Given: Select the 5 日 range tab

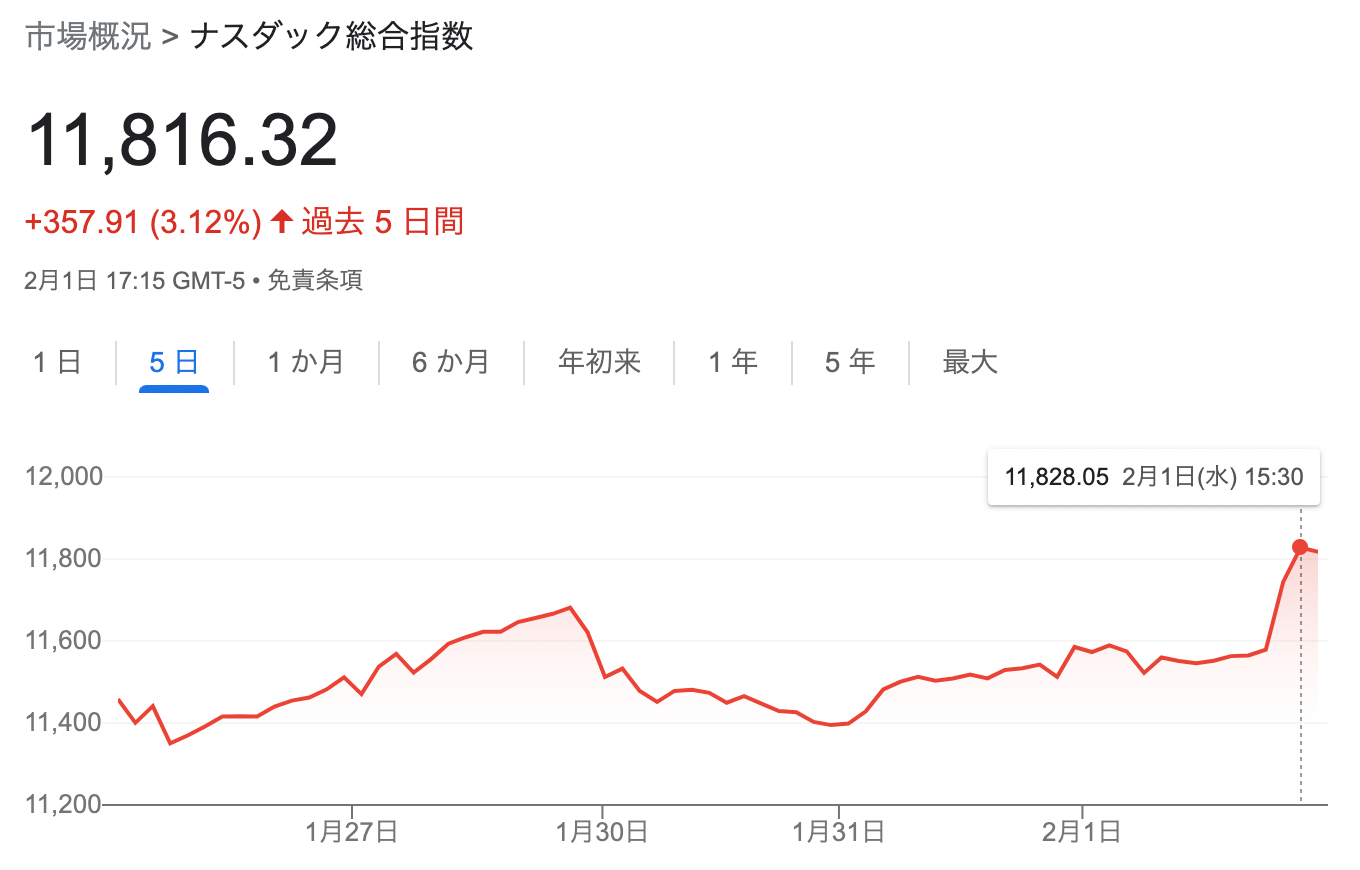Looking at the screenshot, I should tap(174, 362).
